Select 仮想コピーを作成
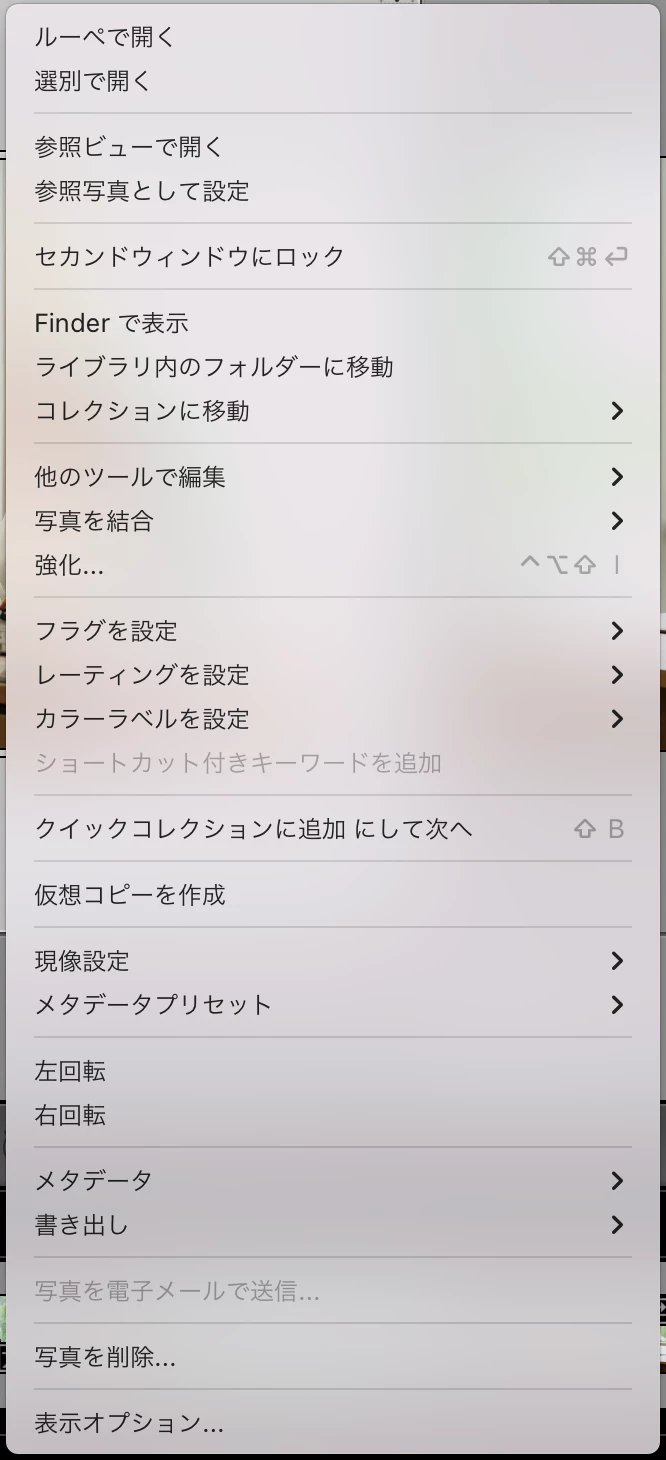The height and width of the screenshot is (1460, 666). coord(130,896)
